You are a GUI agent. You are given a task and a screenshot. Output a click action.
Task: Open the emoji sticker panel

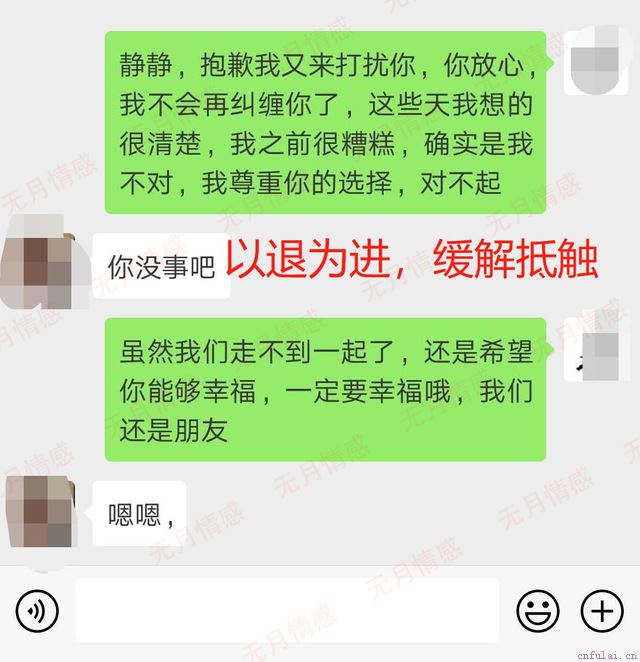pos(537,610)
